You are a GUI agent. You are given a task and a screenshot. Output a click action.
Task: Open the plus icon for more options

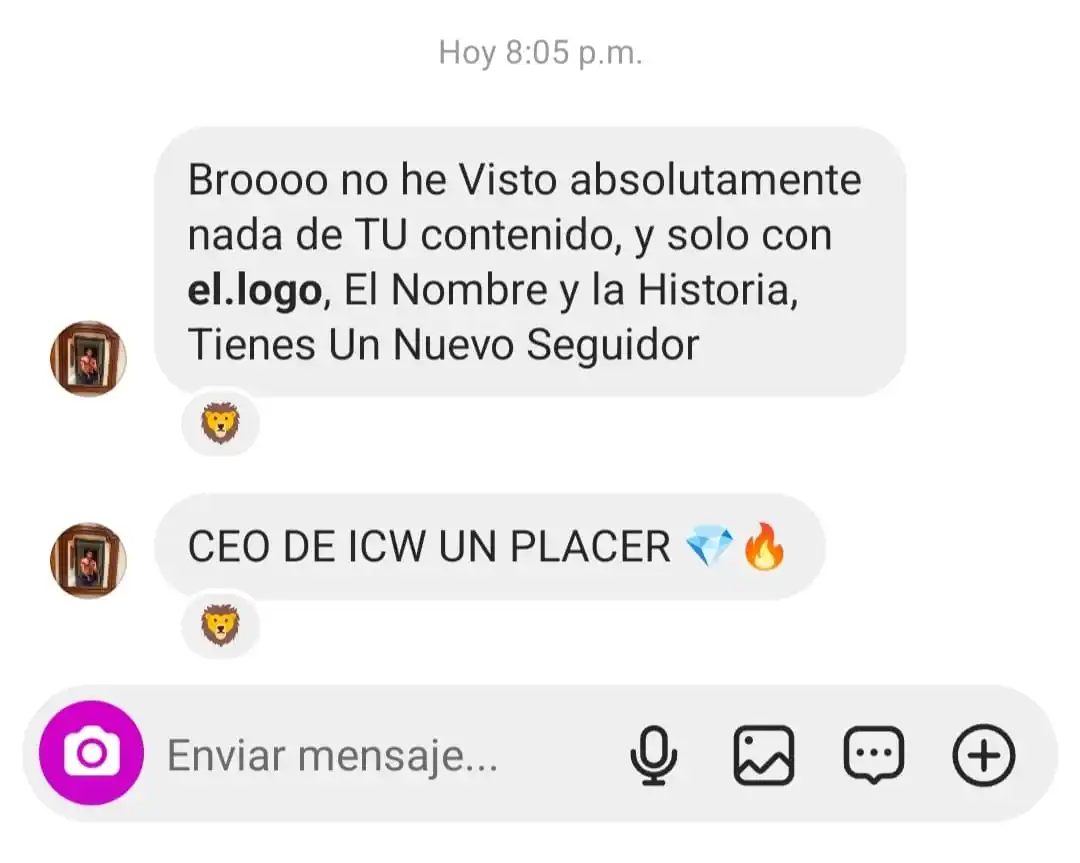click(x=984, y=755)
